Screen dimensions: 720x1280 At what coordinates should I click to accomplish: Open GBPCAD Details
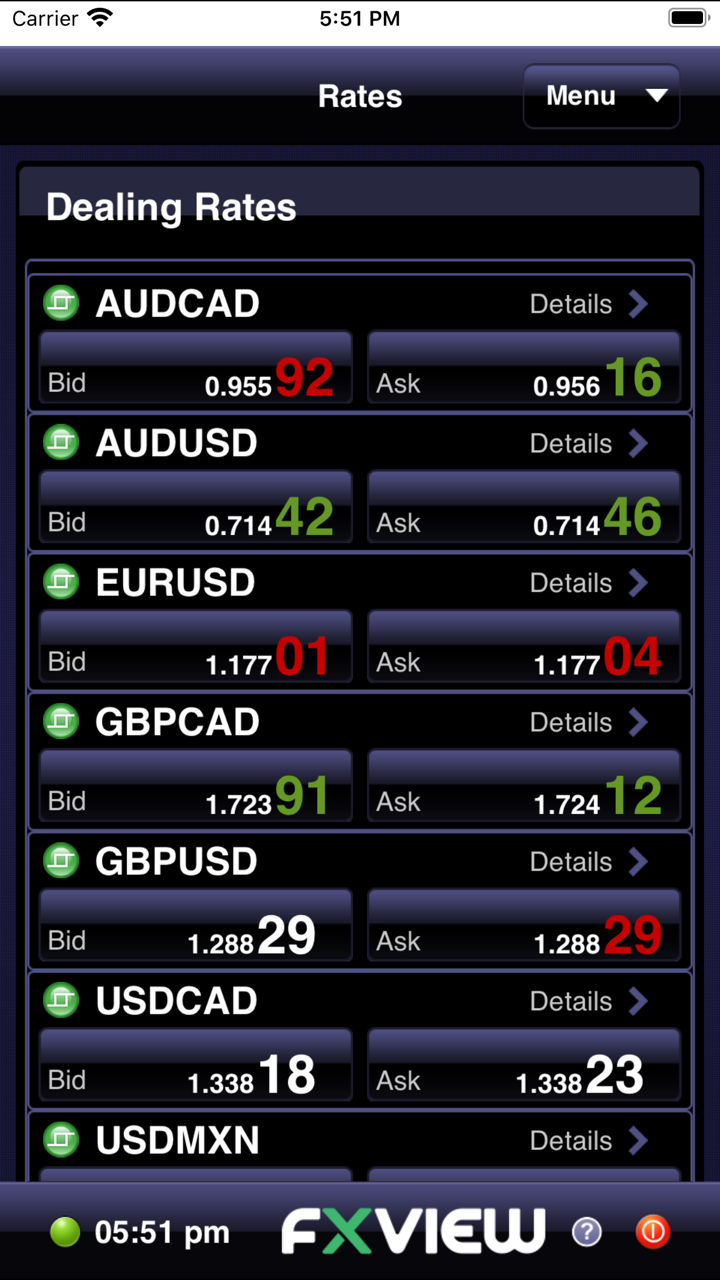[x=589, y=722]
